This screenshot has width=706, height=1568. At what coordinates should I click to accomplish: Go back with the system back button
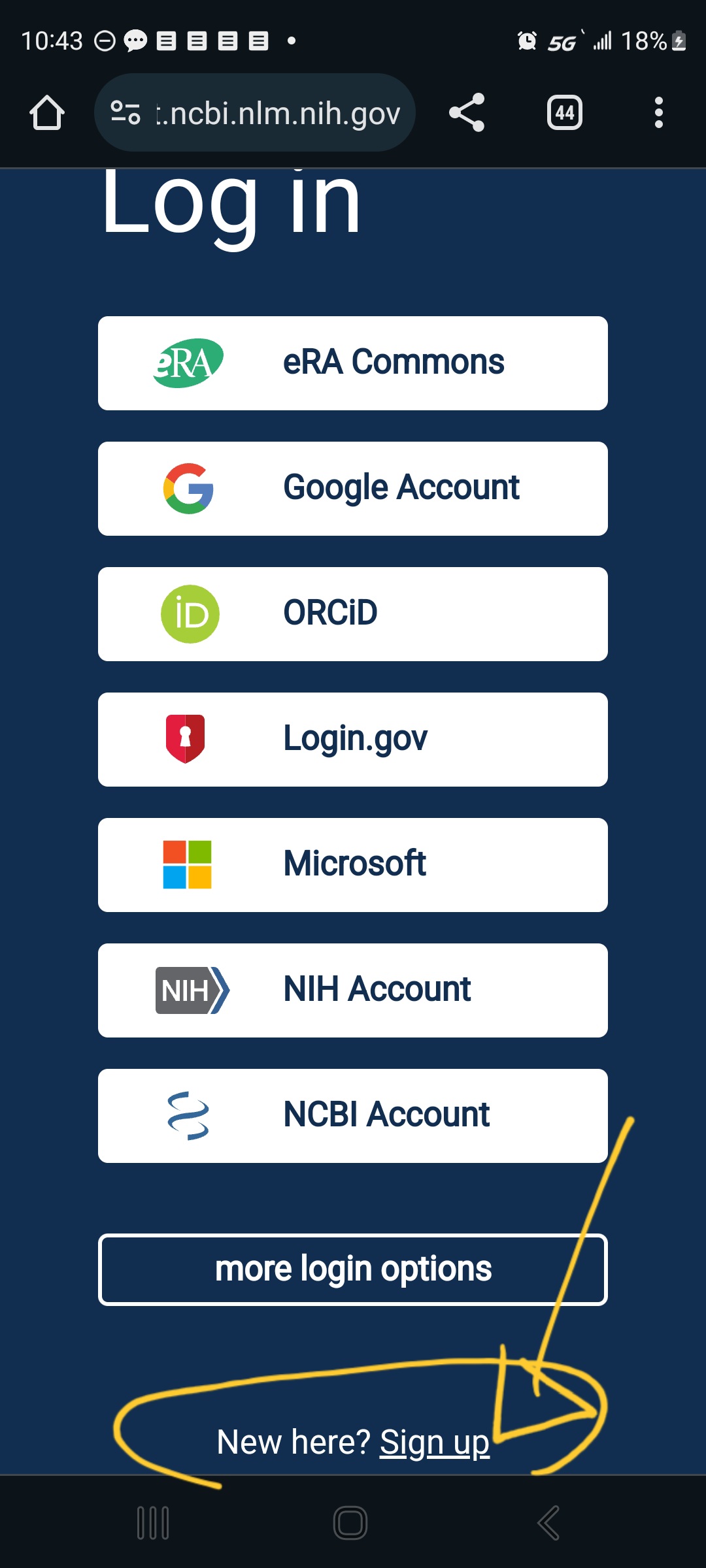549,1523
